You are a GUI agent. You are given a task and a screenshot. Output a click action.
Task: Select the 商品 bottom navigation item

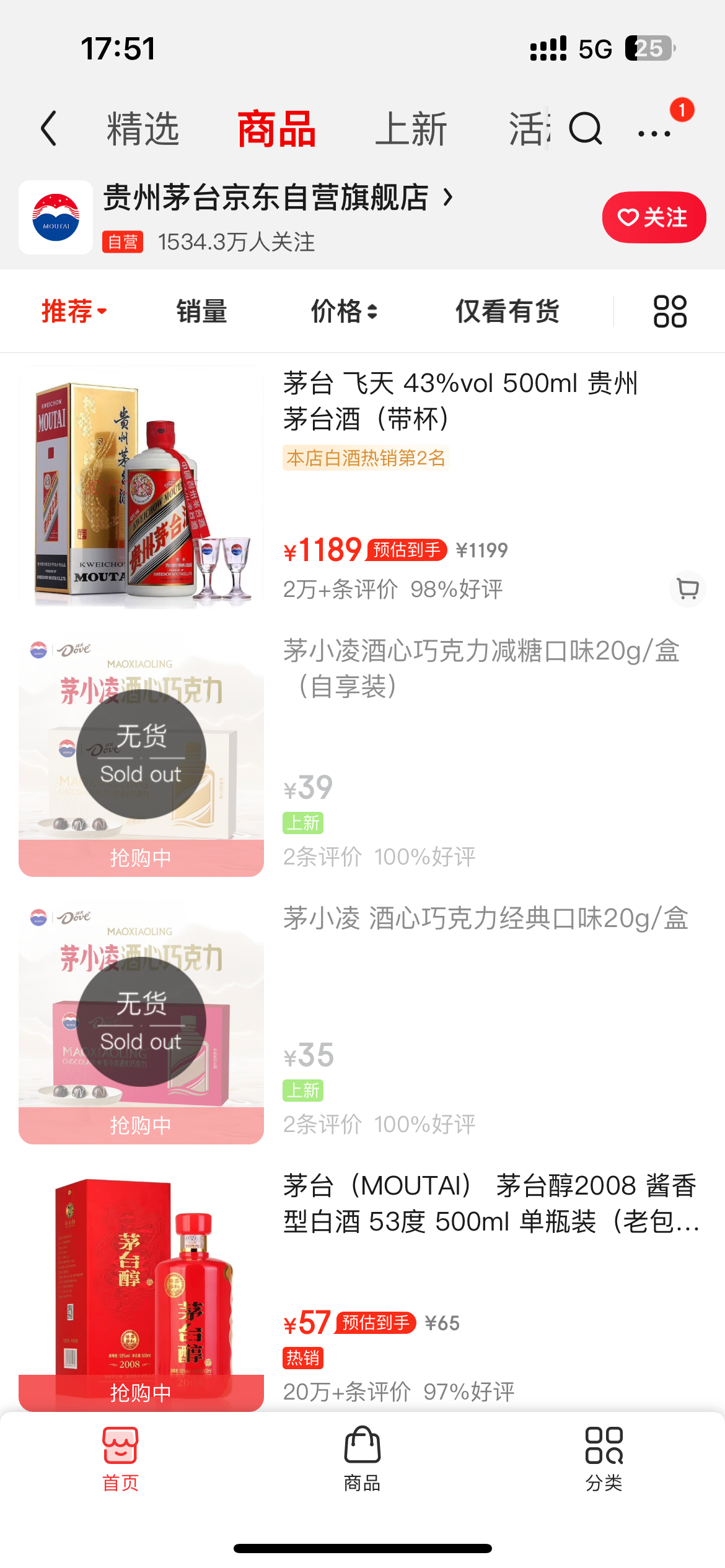pyautogui.click(x=362, y=1458)
